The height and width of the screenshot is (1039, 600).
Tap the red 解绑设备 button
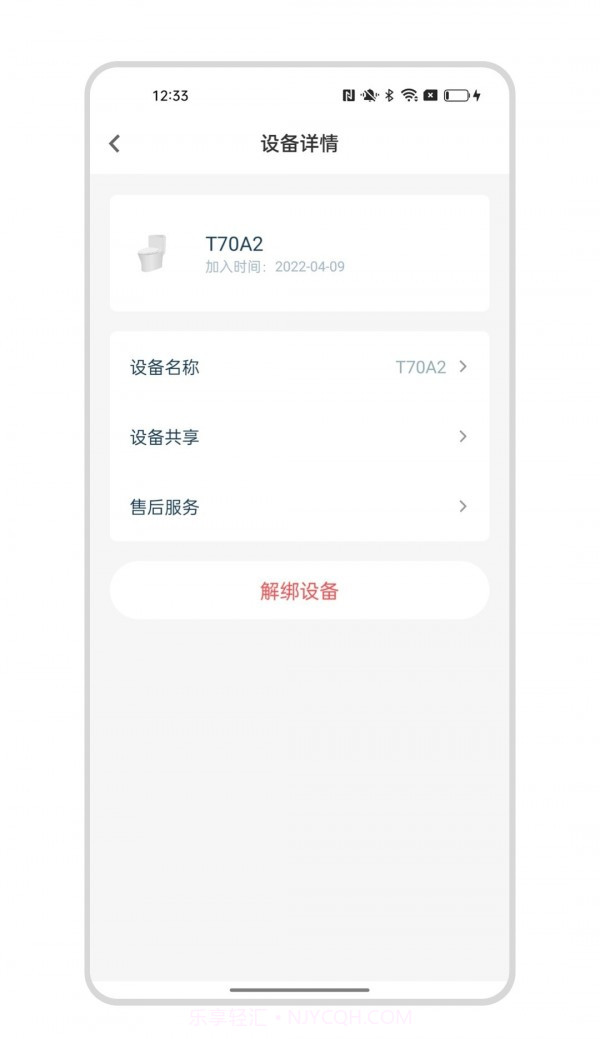pyautogui.click(x=299, y=591)
